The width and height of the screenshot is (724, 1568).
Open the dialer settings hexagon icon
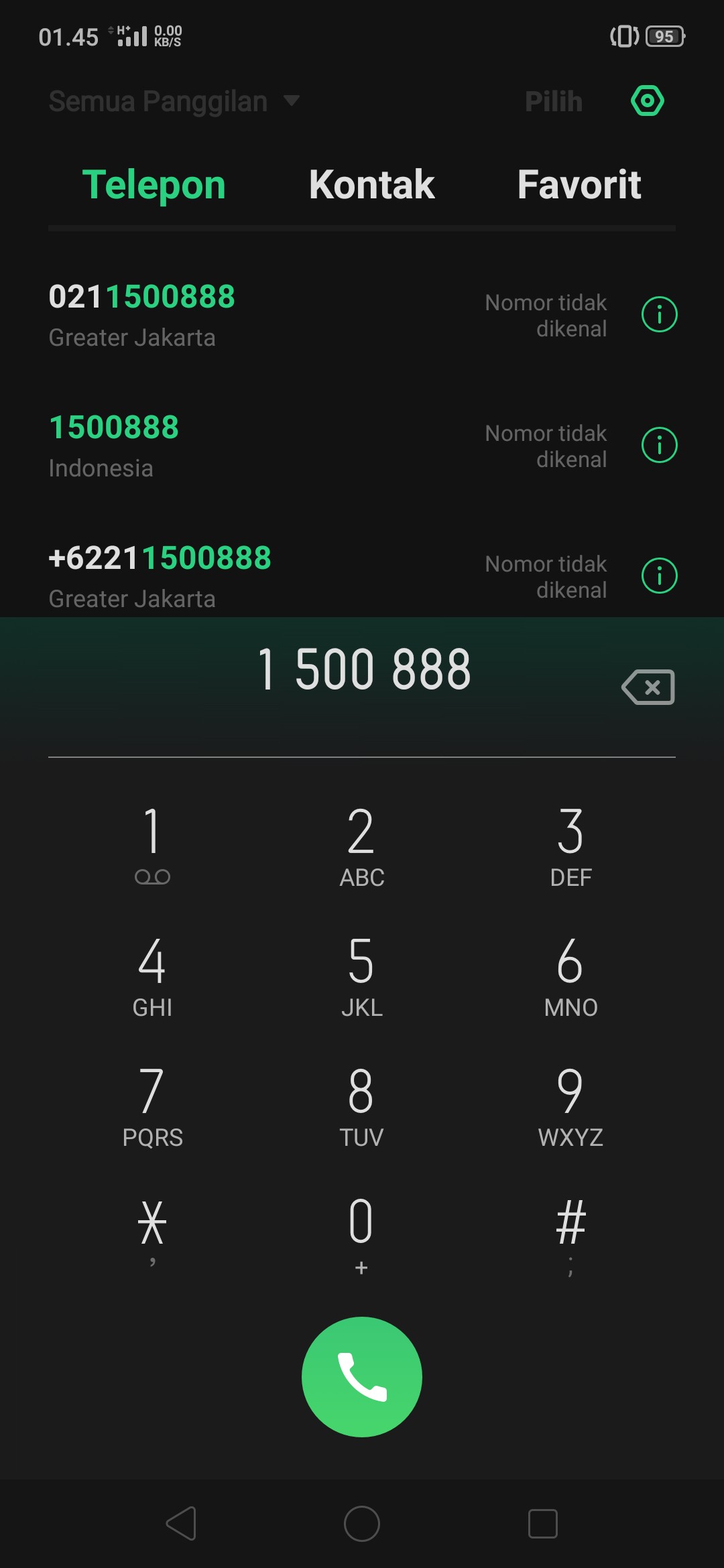[x=647, y=101]
